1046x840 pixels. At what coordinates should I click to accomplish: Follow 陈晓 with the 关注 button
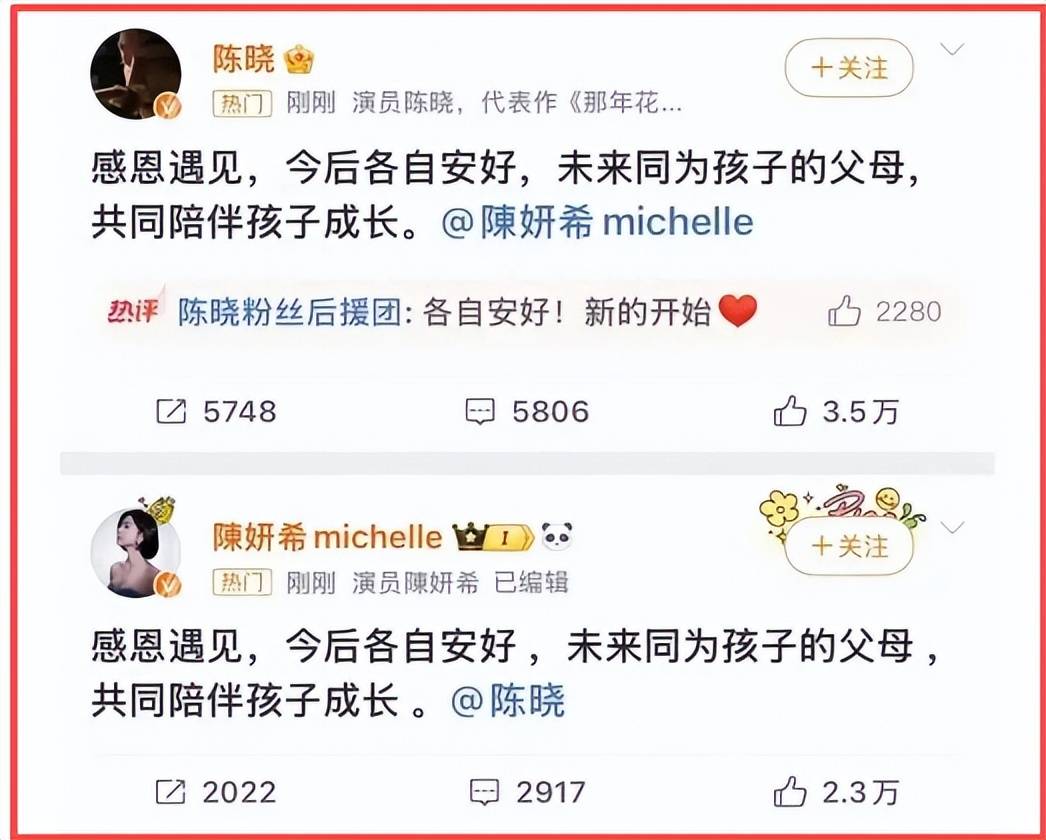click(849, 67)
